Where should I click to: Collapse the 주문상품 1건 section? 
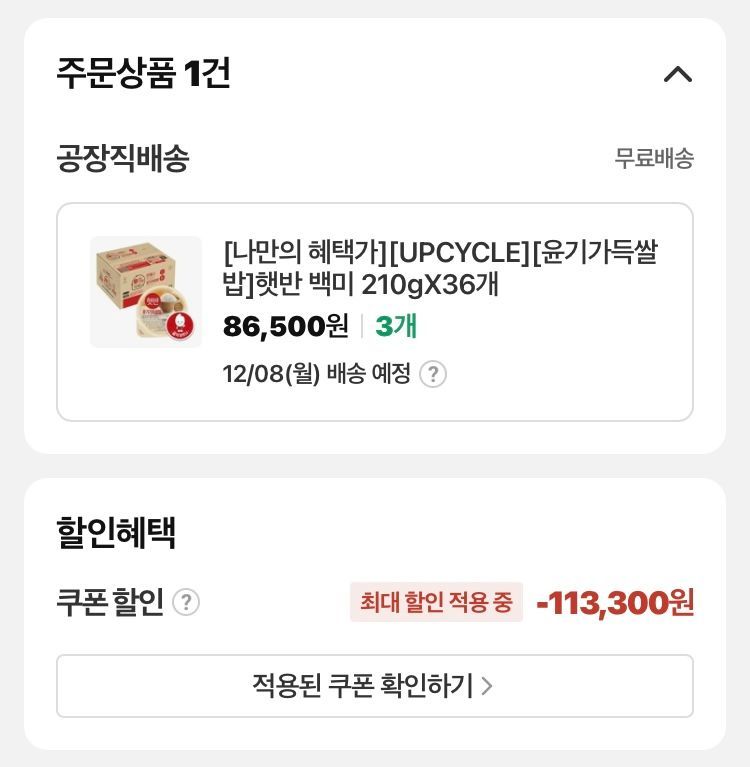tap(677, 74)
